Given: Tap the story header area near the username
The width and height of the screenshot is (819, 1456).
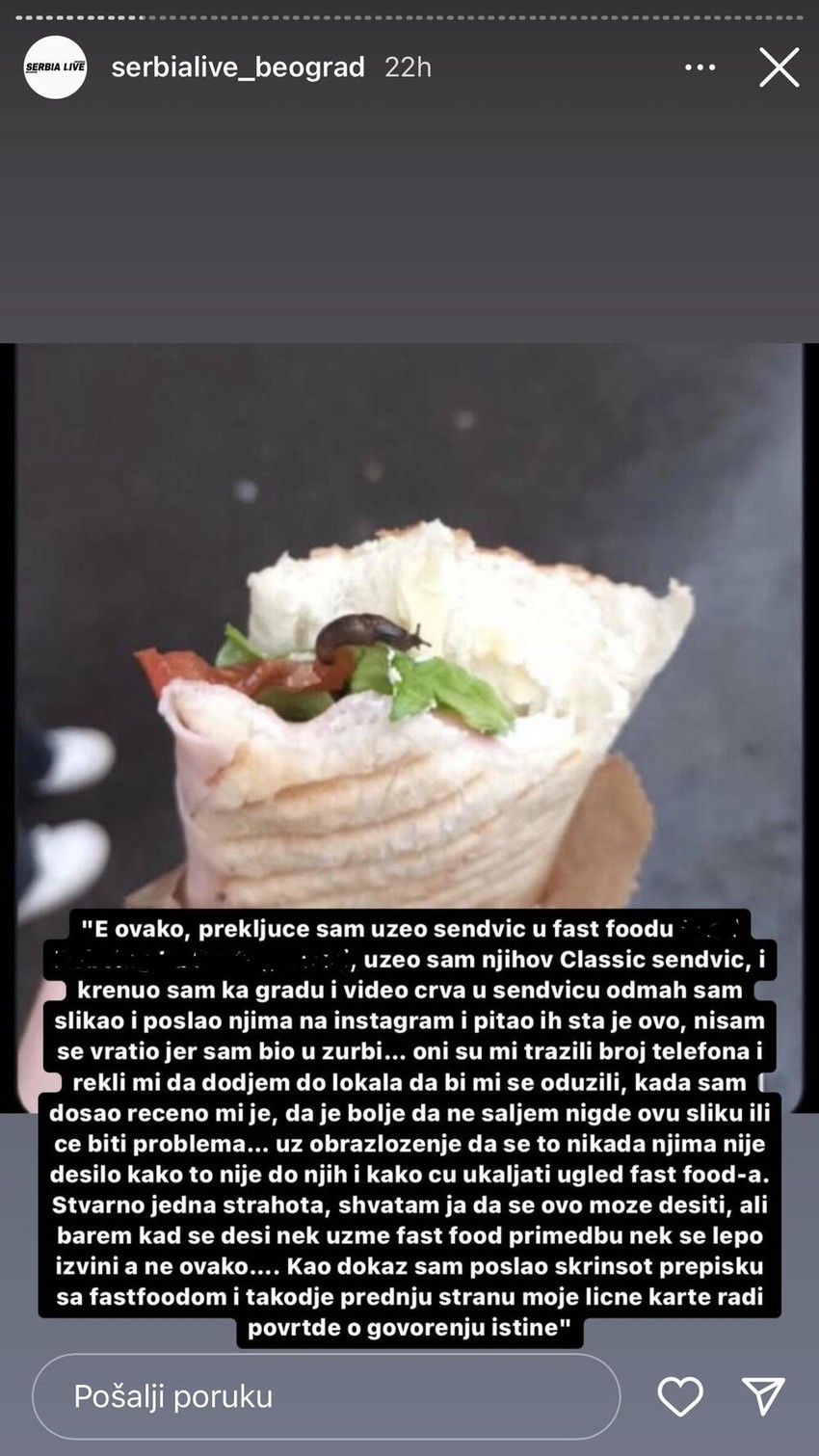Looking at the screenshot, I should coord(289,66).
